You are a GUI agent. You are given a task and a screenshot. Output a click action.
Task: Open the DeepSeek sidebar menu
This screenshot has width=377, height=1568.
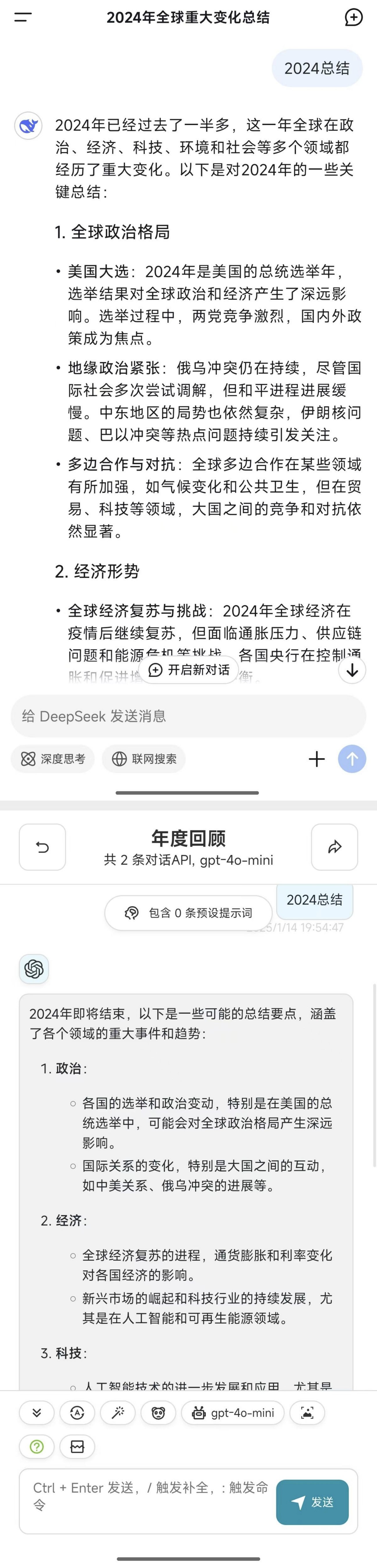click(22, 17)
